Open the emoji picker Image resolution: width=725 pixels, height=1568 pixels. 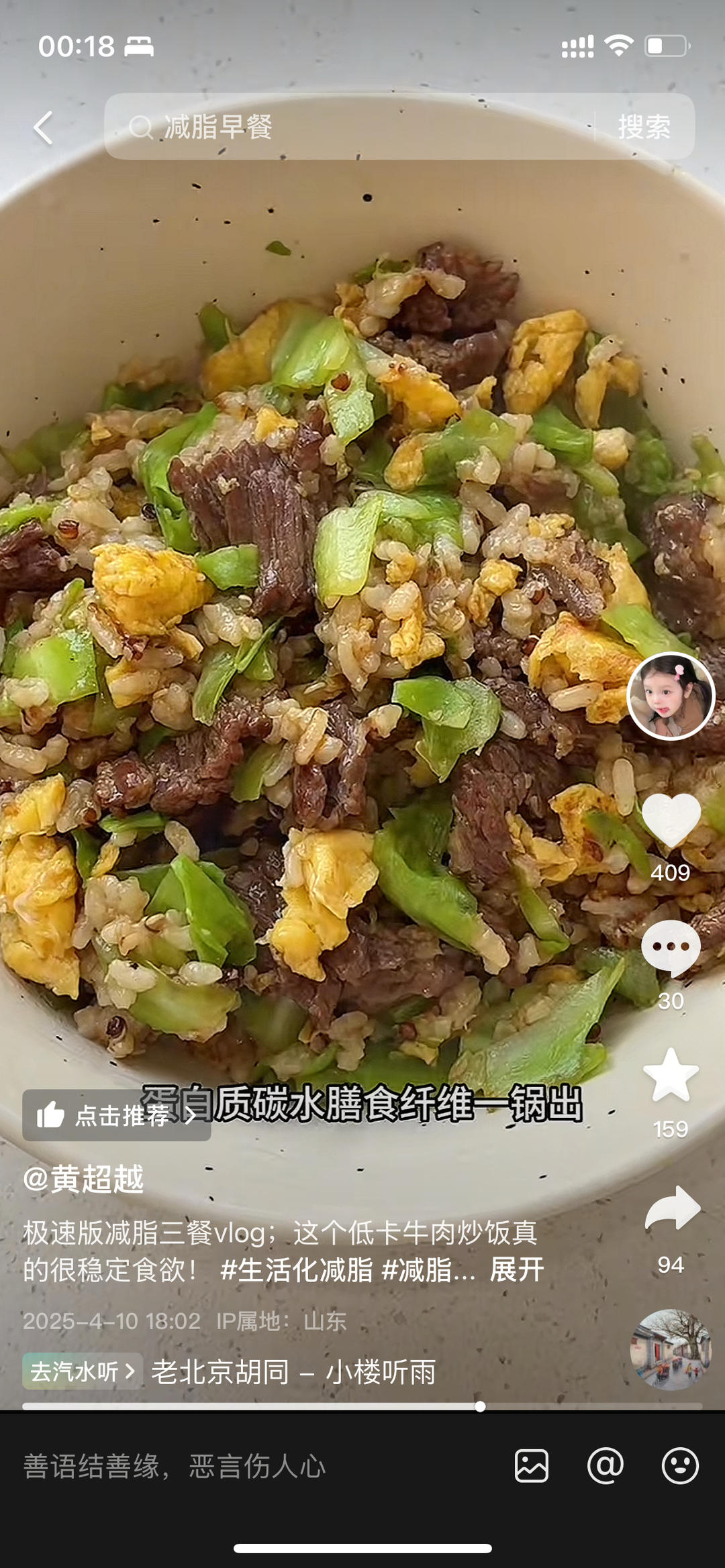coord(680,1465)
